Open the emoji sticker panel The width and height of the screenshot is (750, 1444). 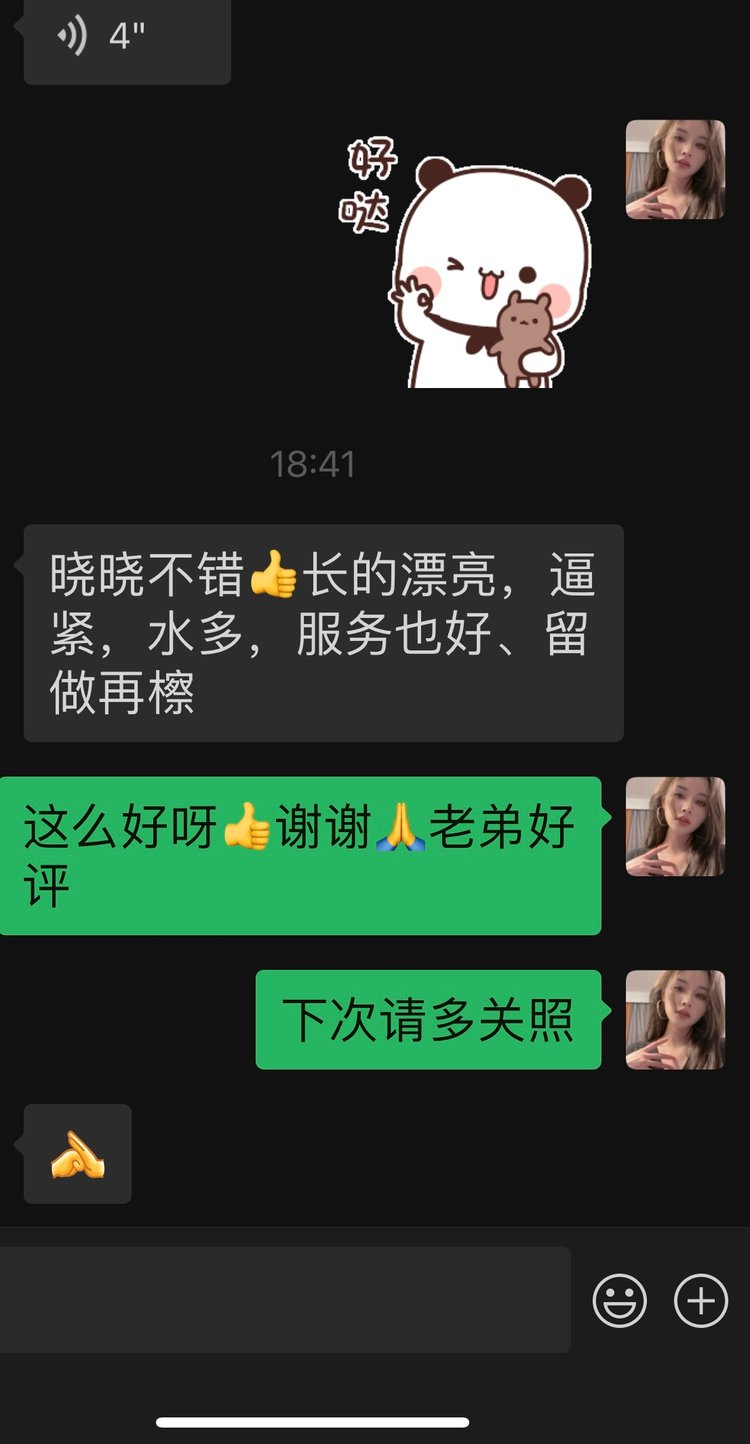(x=619, y=1301)
